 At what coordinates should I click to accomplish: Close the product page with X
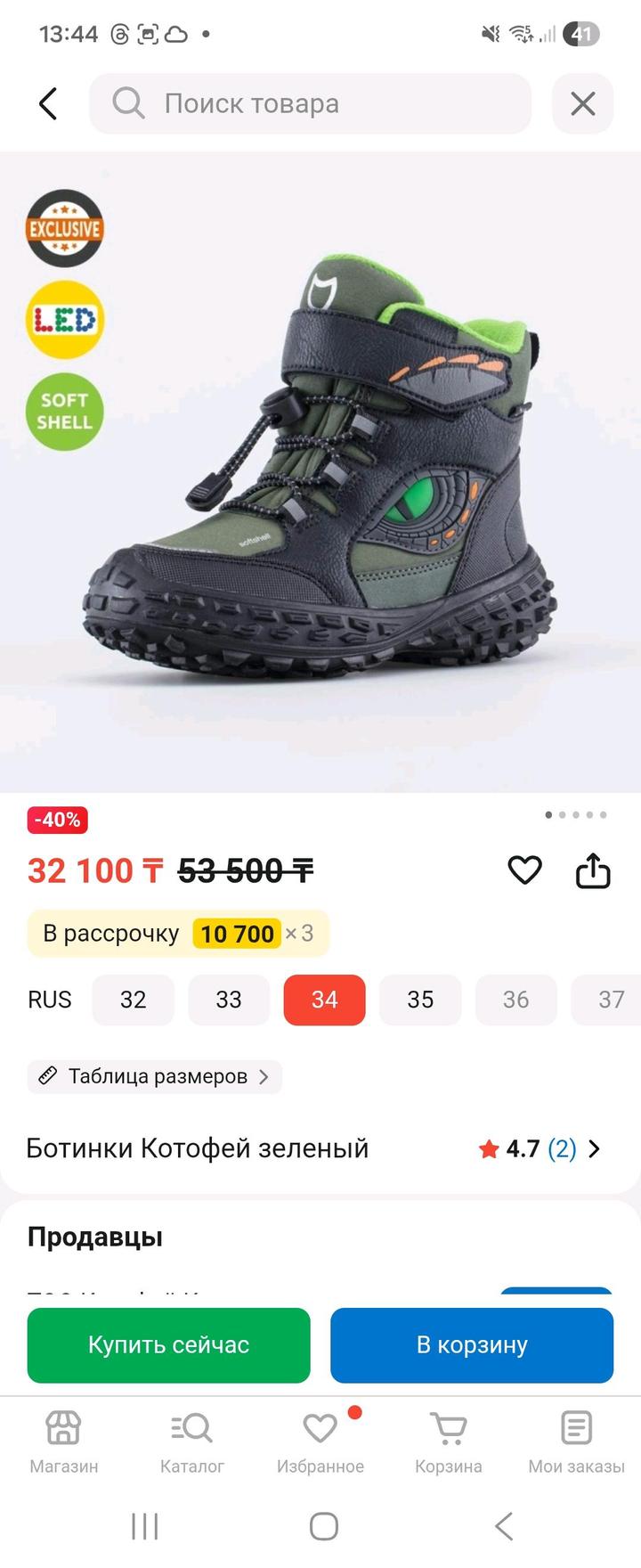pos(582,104)
